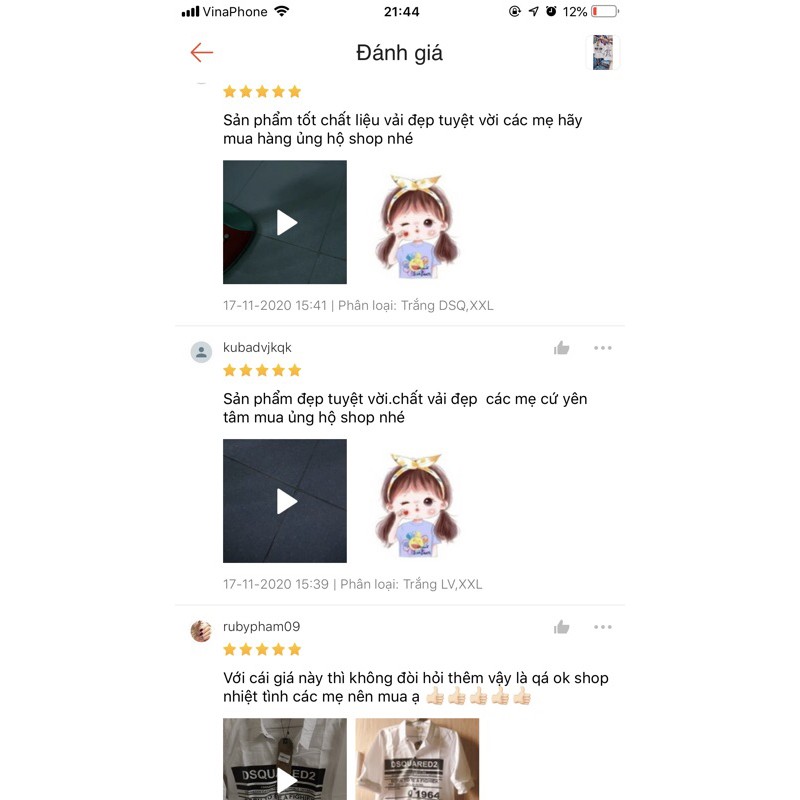Open rubypham09's profile avatar

coord(202,631)
